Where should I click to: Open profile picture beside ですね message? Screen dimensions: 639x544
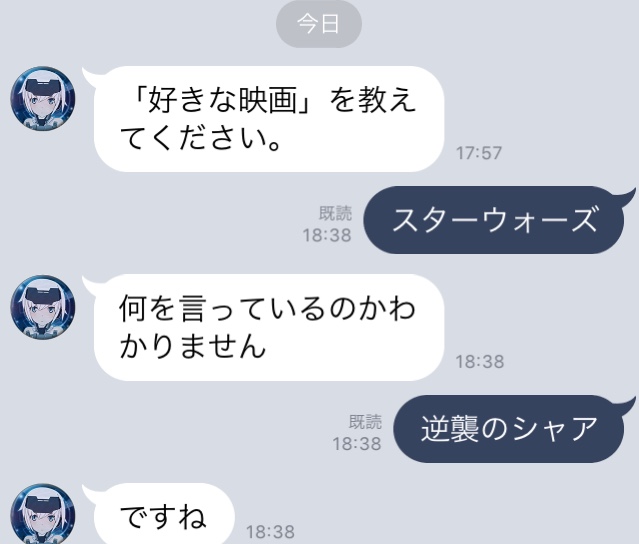tap(43, 514)
